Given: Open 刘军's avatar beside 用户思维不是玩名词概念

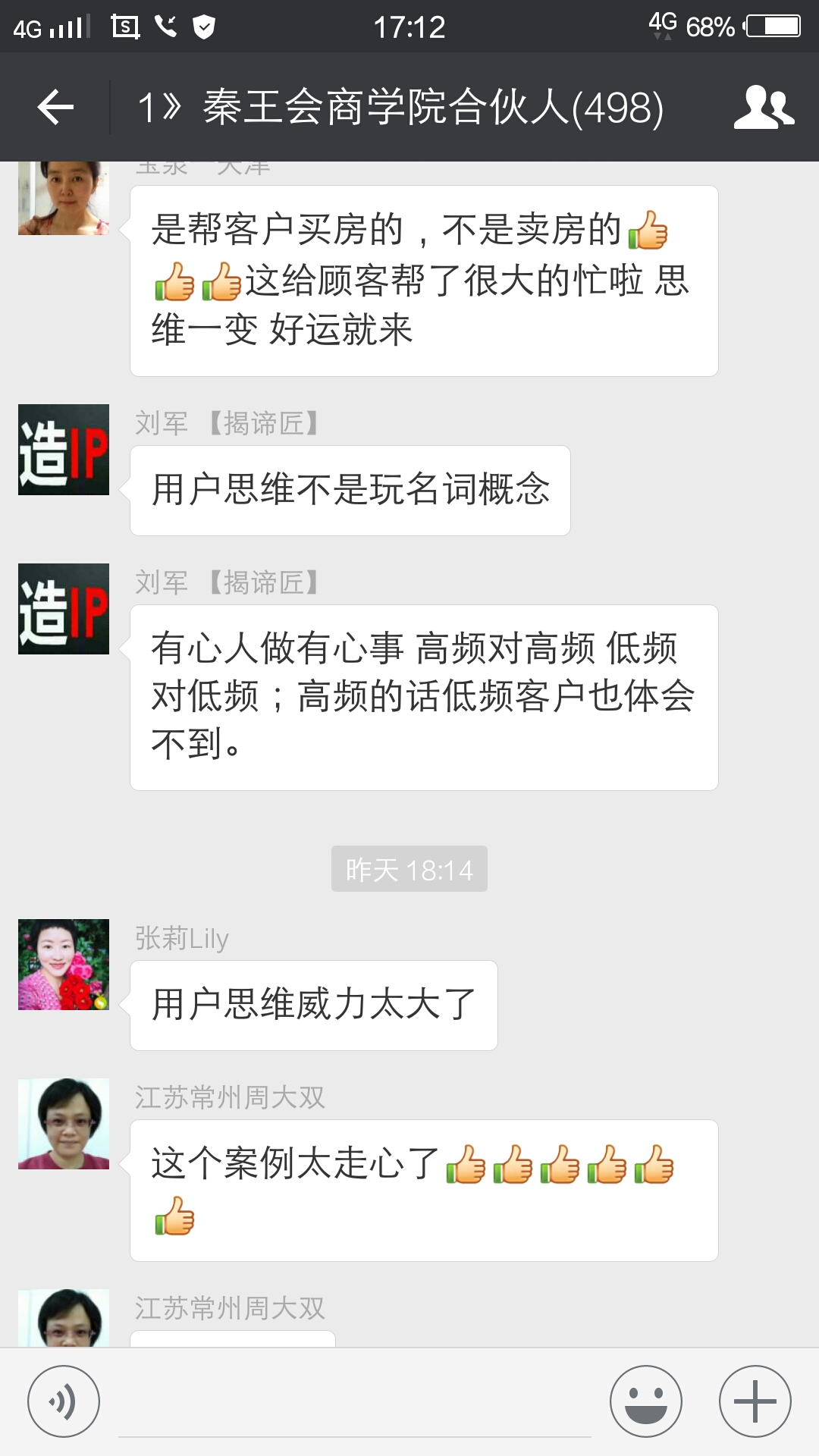Looking at the screenshot, I should 64,450.
